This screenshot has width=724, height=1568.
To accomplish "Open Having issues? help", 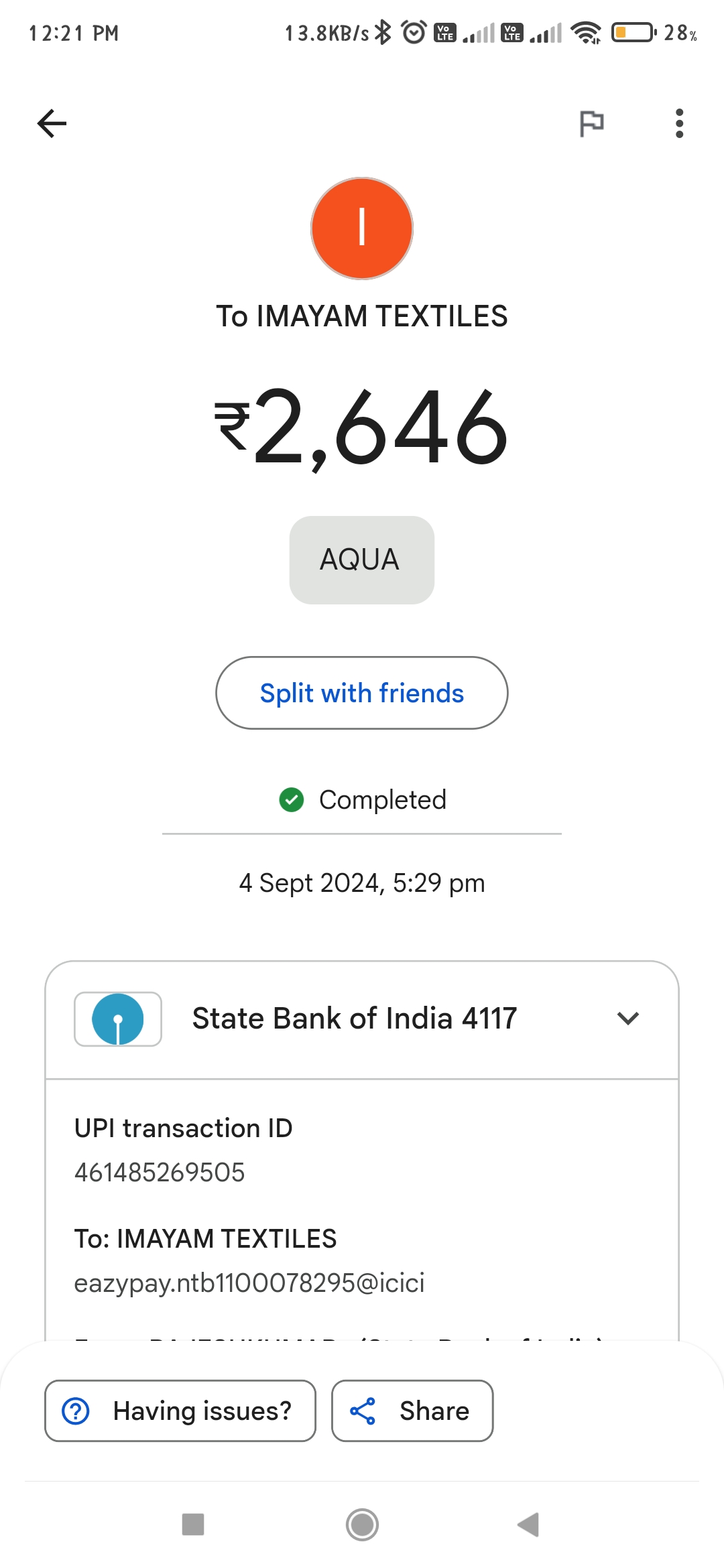I will point(180,1411).
